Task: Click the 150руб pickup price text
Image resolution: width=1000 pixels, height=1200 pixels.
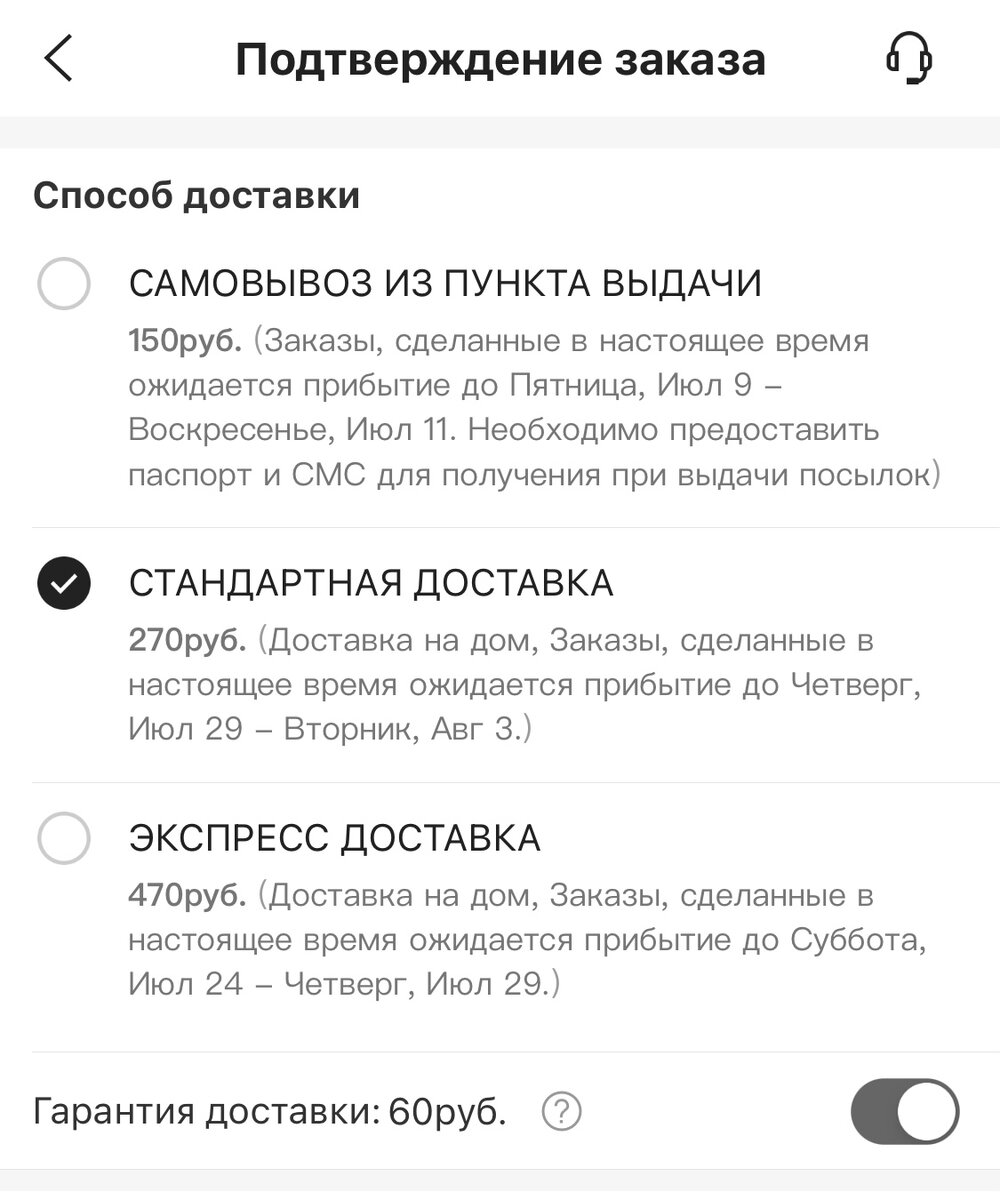Action: tap(178, 341)
